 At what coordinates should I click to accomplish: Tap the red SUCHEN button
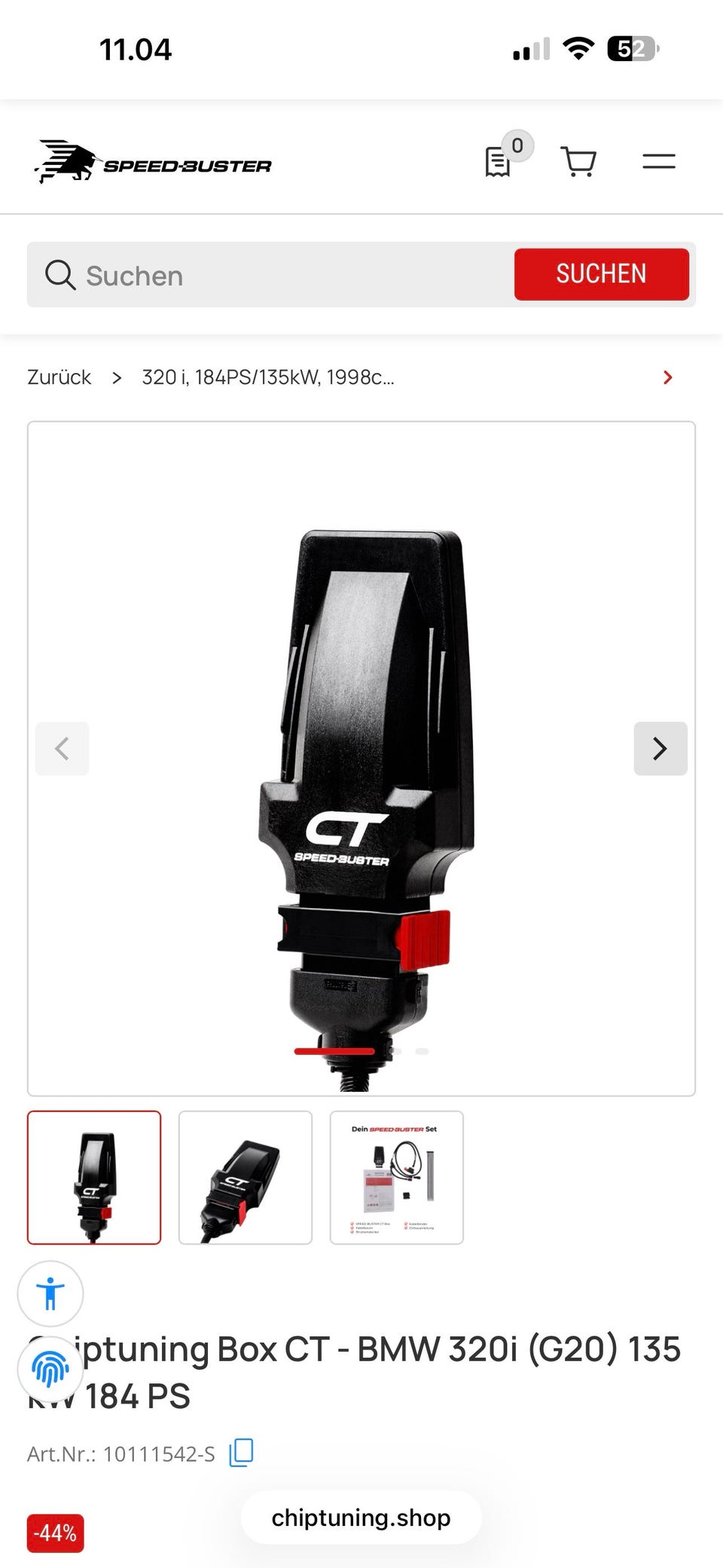(x=602, y=274)
